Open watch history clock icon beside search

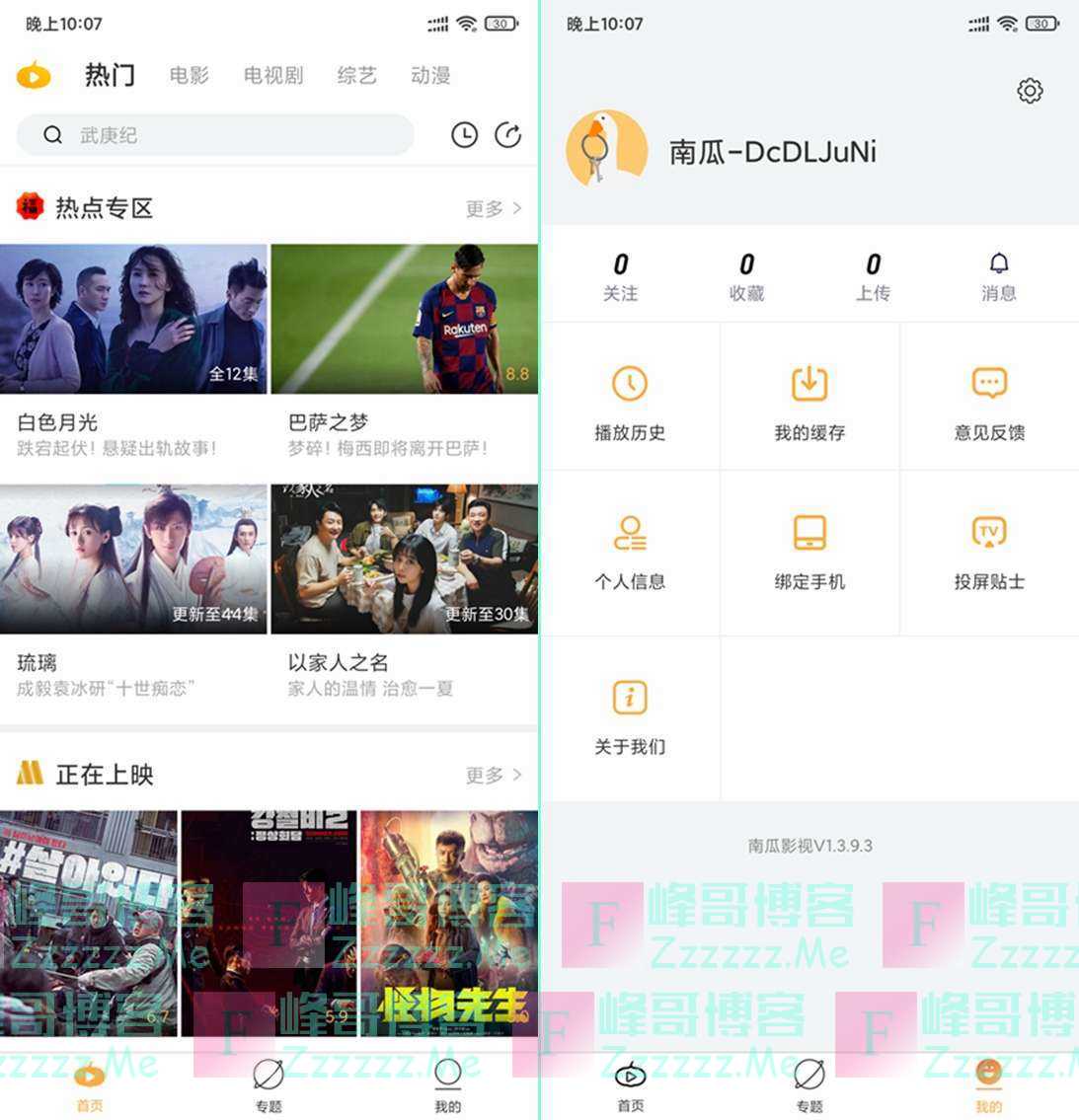[x=464, y=135]
